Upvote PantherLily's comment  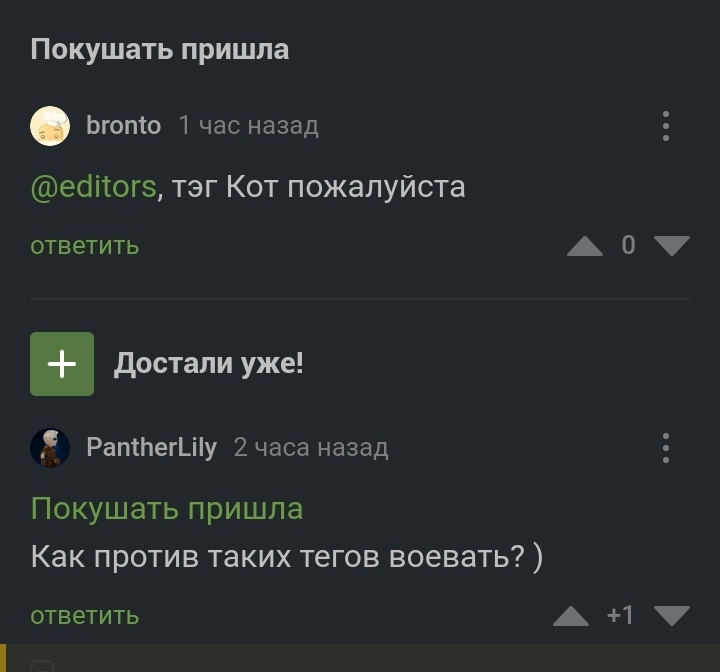[x=571, y=616]
